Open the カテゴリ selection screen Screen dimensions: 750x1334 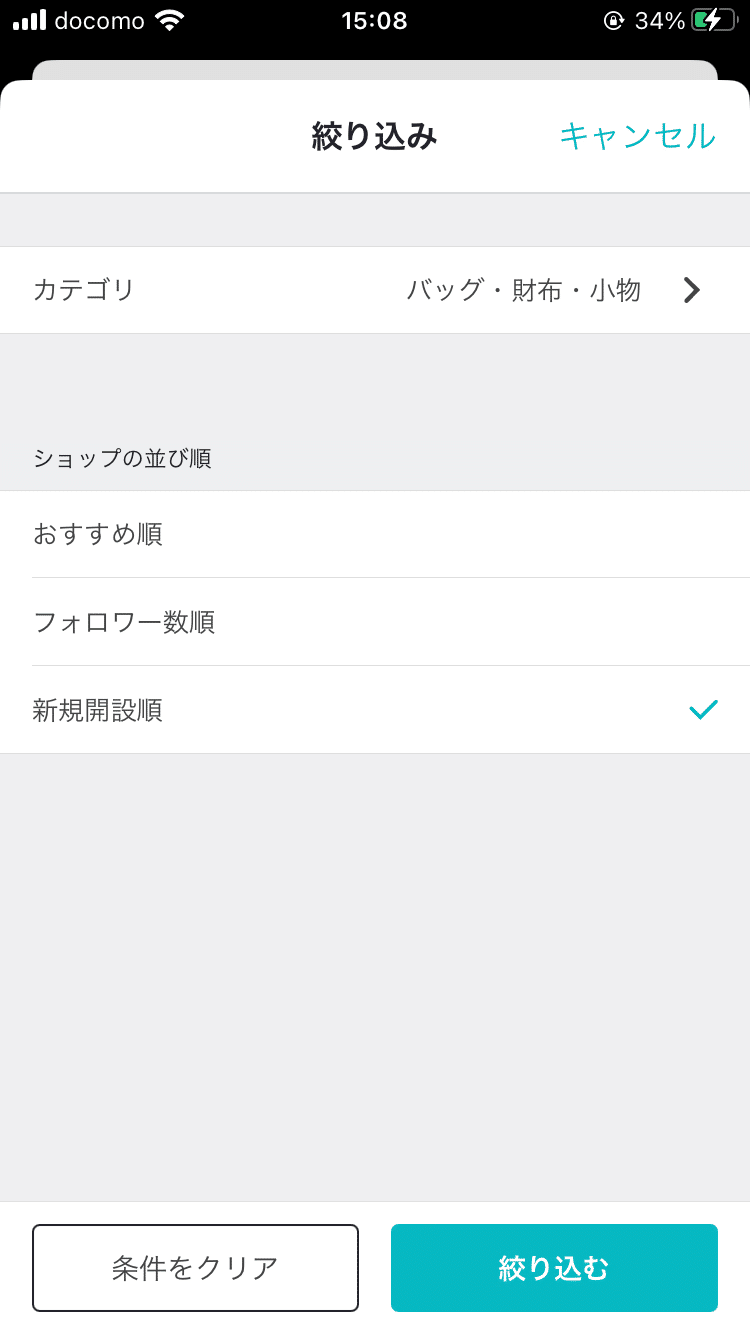(83, 290)
